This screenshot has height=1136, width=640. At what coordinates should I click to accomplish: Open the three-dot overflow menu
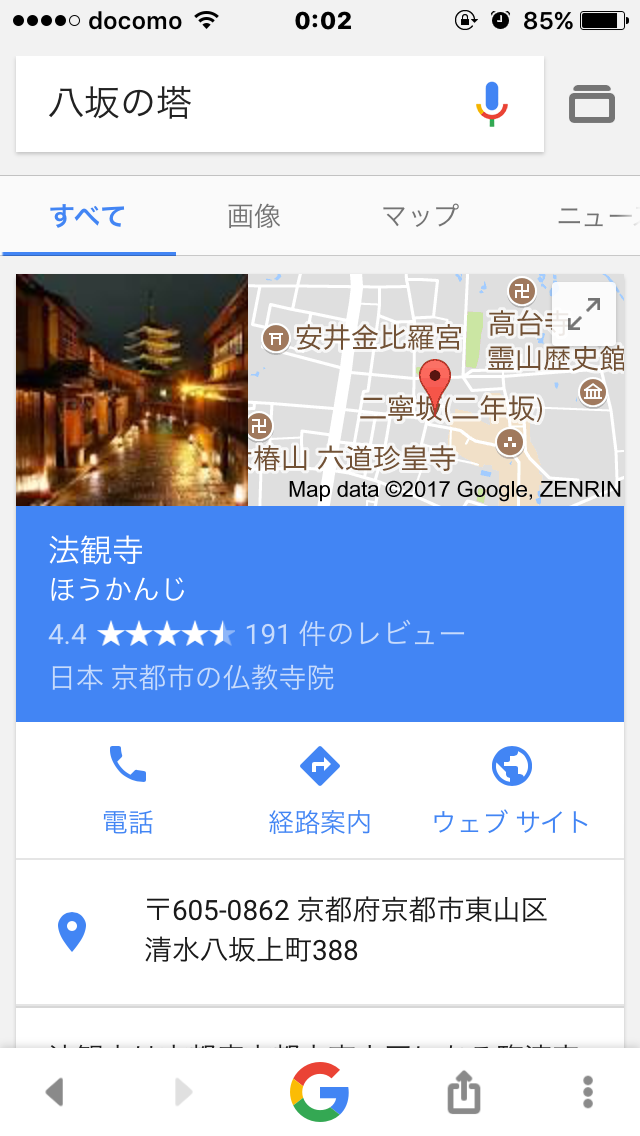tap(588, 1092)
